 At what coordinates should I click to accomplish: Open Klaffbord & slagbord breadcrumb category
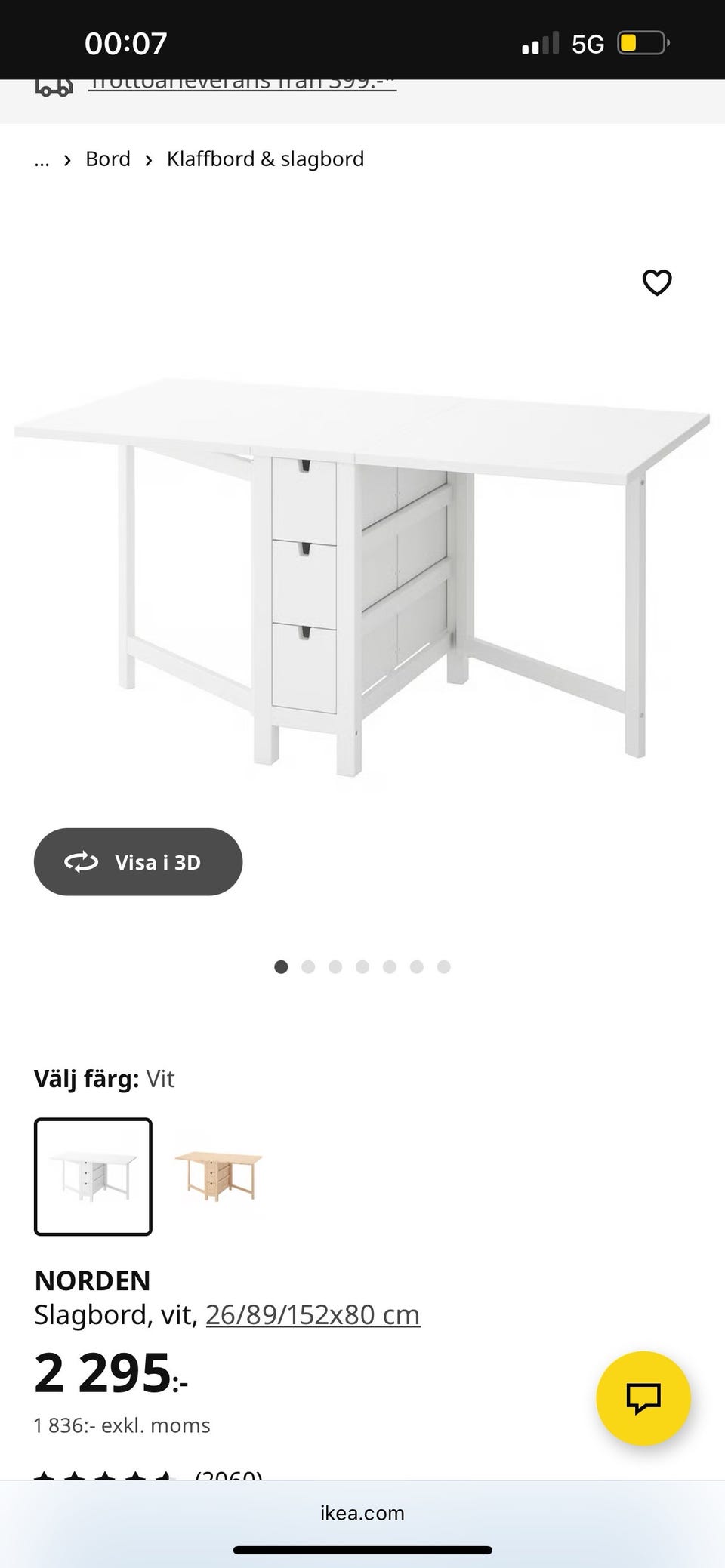pos(265,159)
